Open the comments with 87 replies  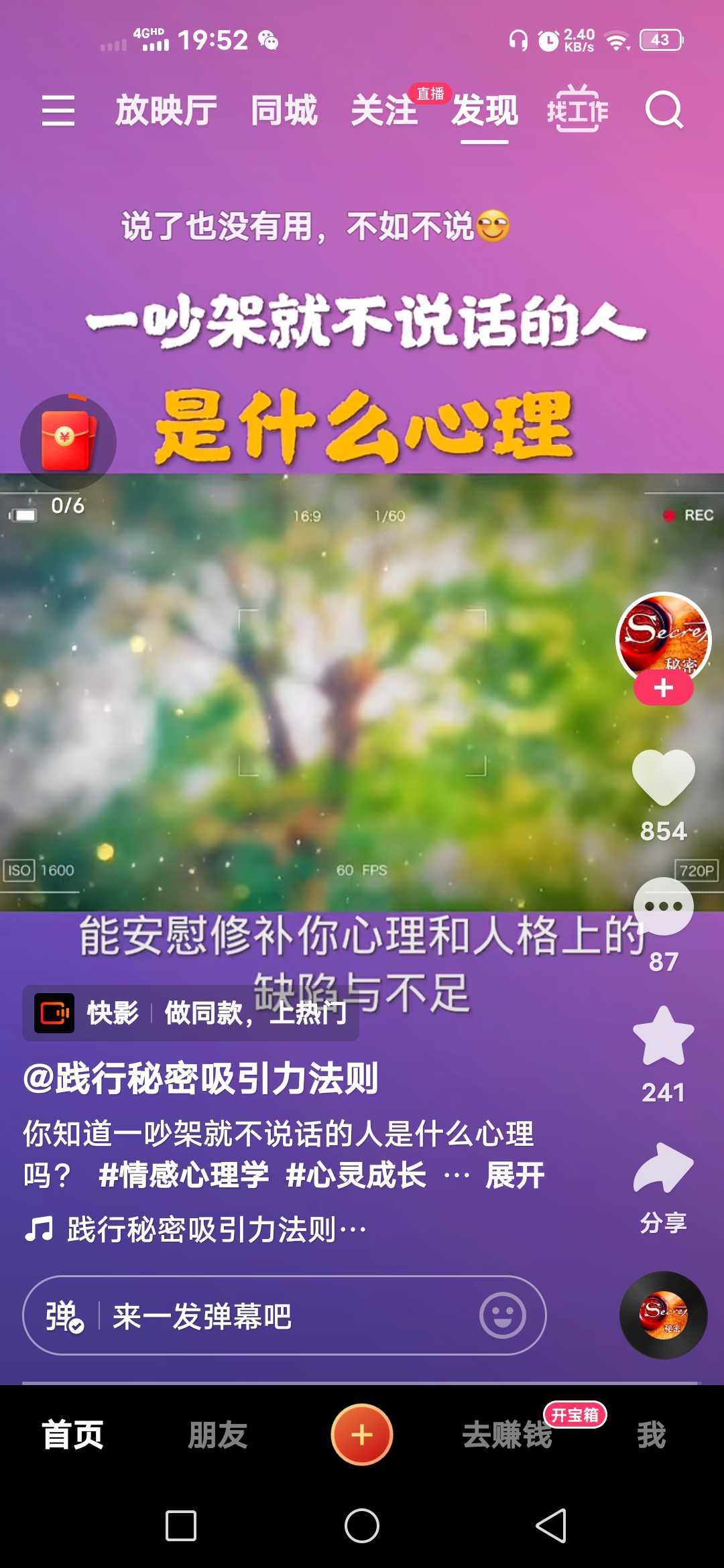pyautogui.click(x=663, y=907)
